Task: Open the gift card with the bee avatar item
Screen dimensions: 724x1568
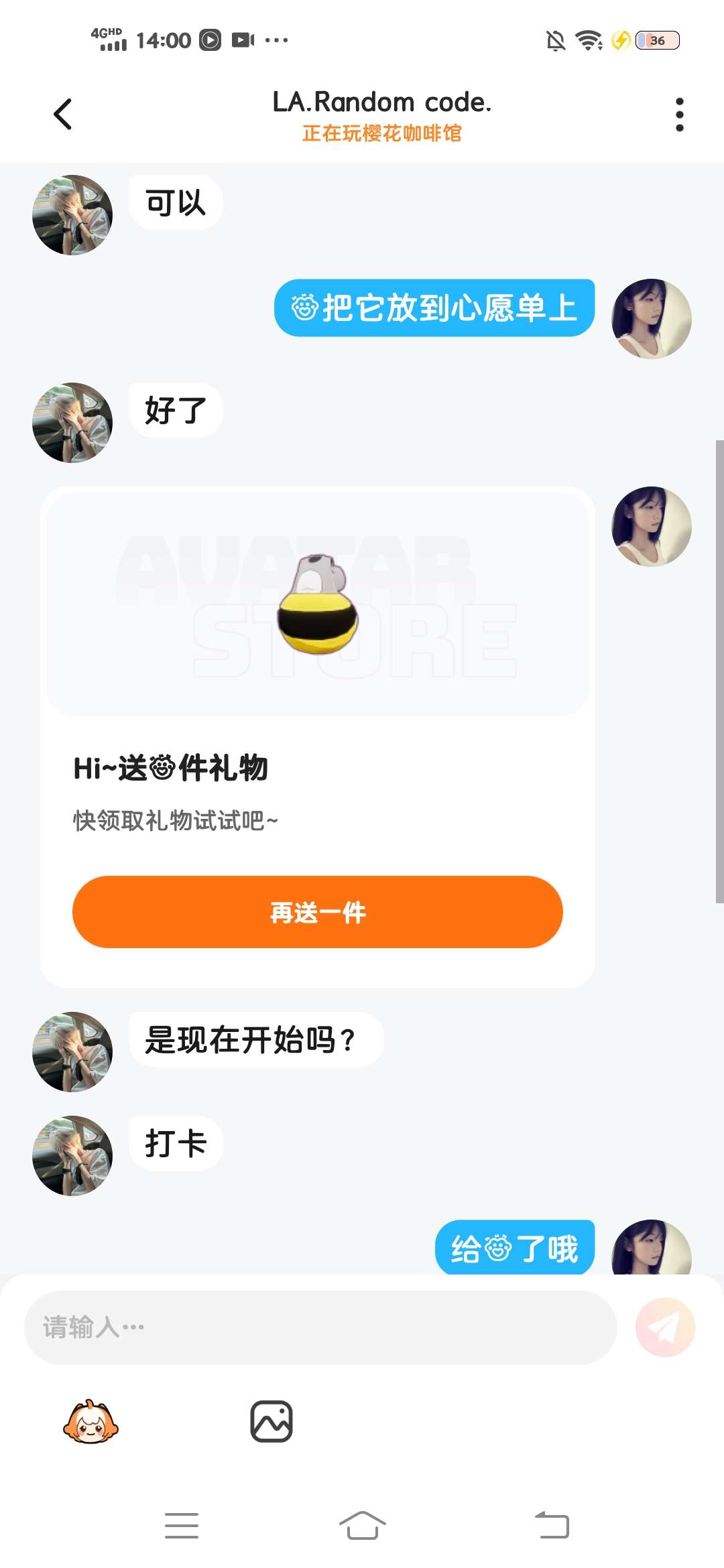Action: [317, 603]
